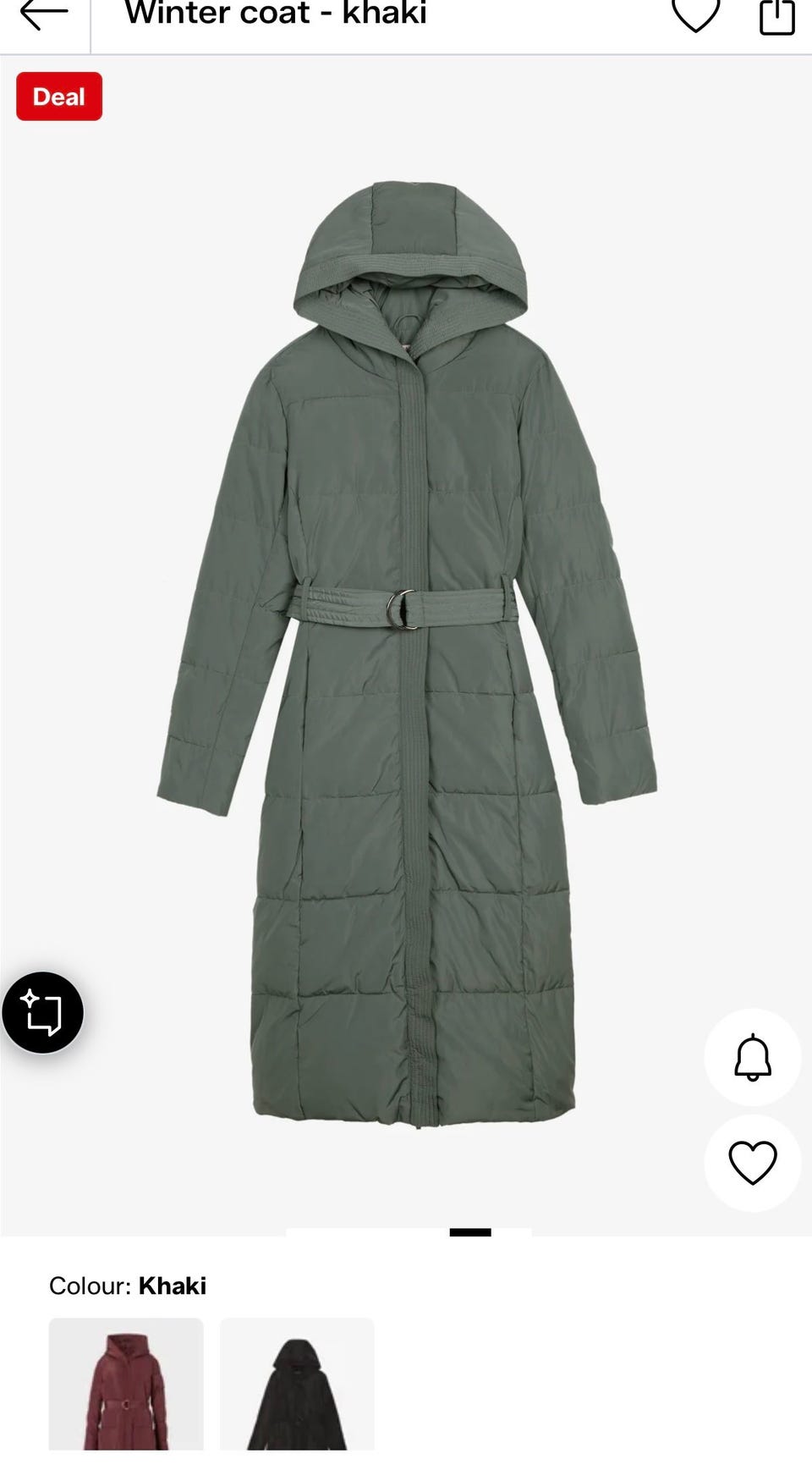Select the black colour option
The width and height of the screenshot is (812, 1470).
tap(297, 1385)
